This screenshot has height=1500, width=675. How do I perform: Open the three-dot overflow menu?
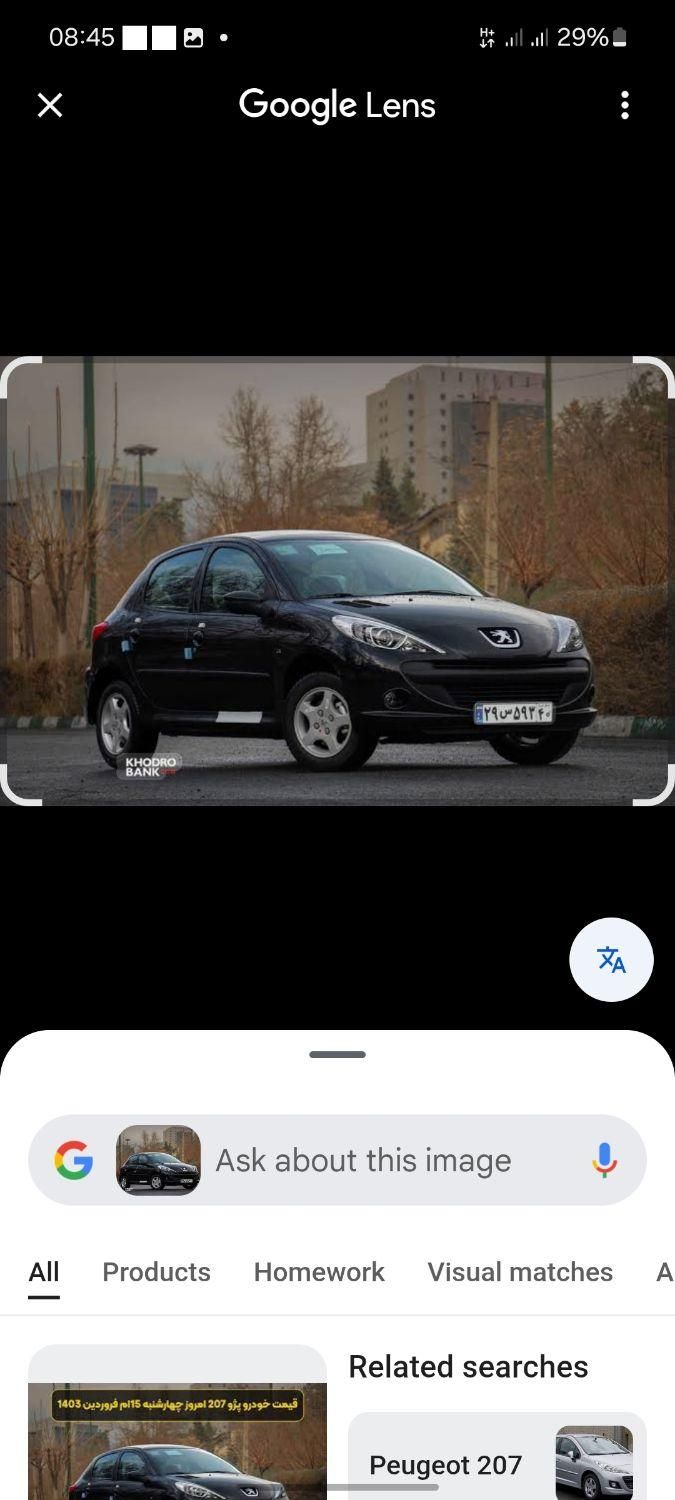tap(625, 105)
